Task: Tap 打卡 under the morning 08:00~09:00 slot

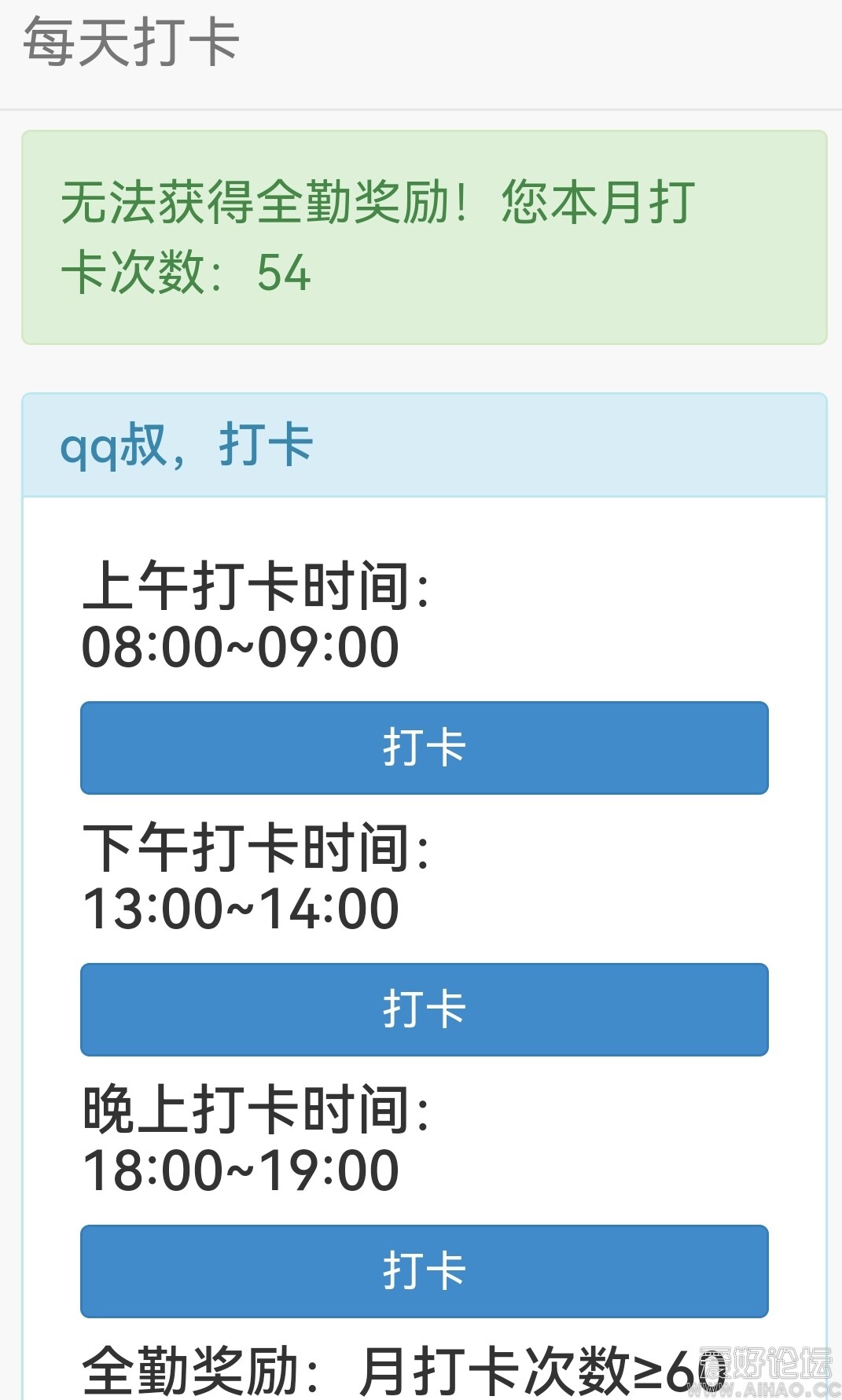Action: click(x=424, y=748)
